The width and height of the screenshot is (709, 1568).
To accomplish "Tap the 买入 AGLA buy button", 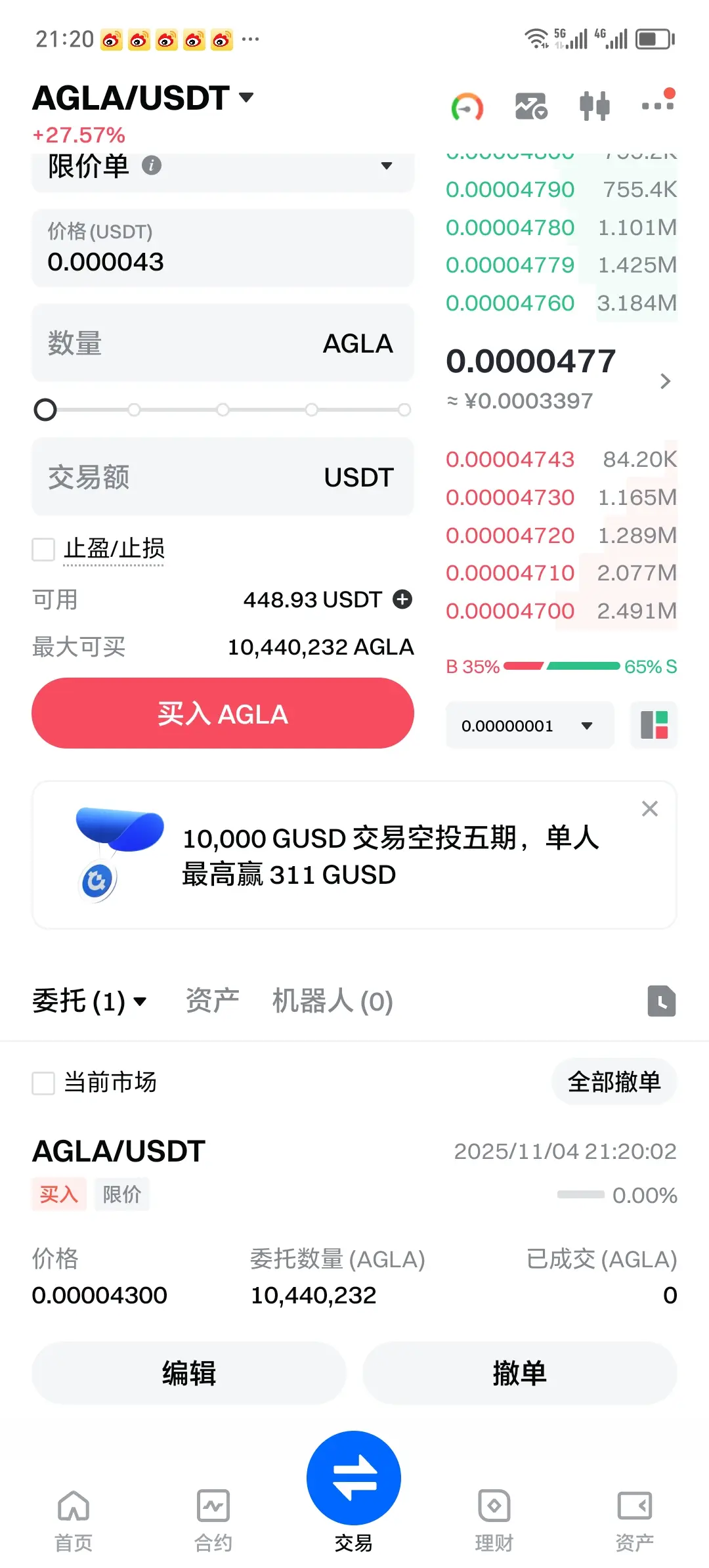I will point(222,713).
